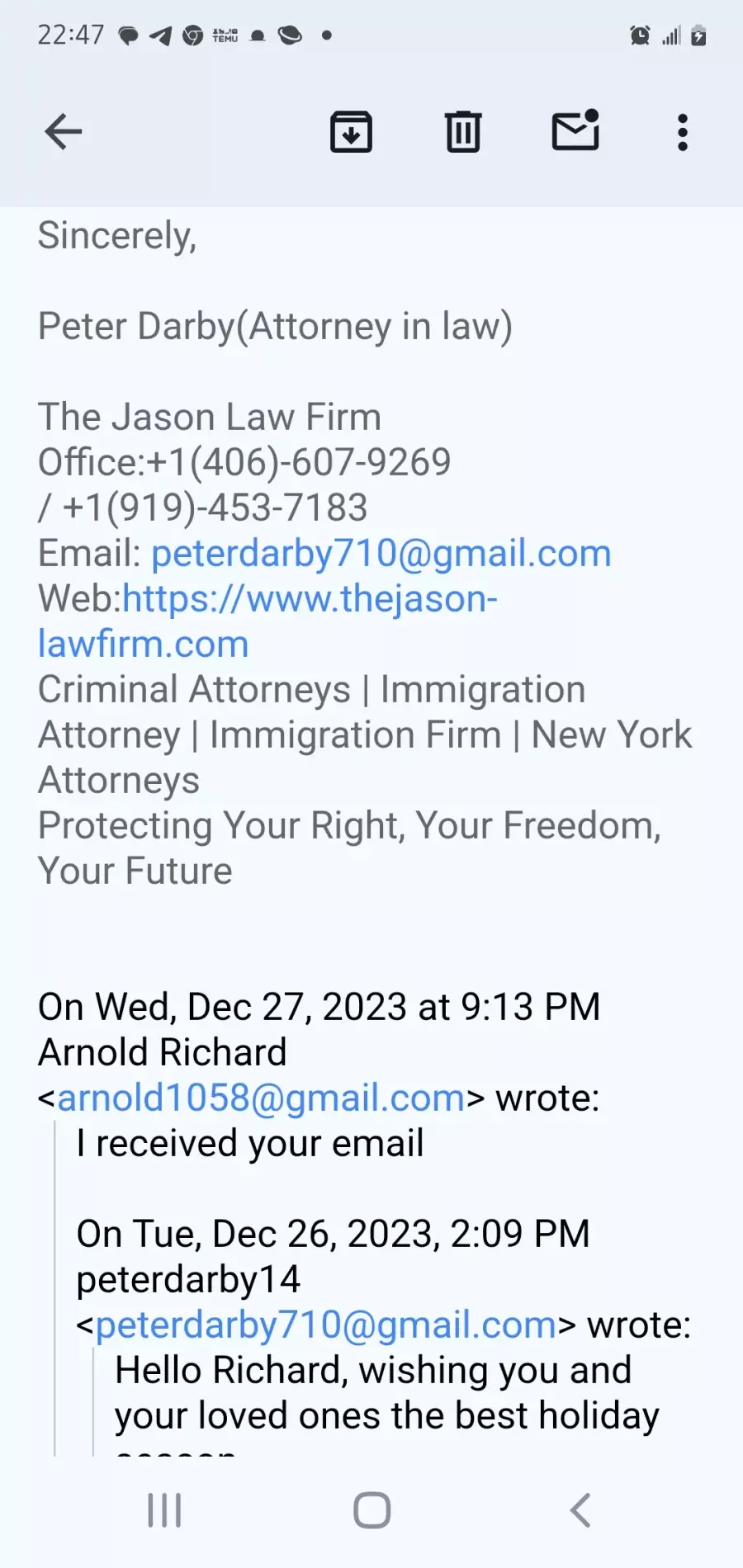Delete this email
Viewport: 743px width, 1568px height.
pyautogui.click(x=463, y=132)
